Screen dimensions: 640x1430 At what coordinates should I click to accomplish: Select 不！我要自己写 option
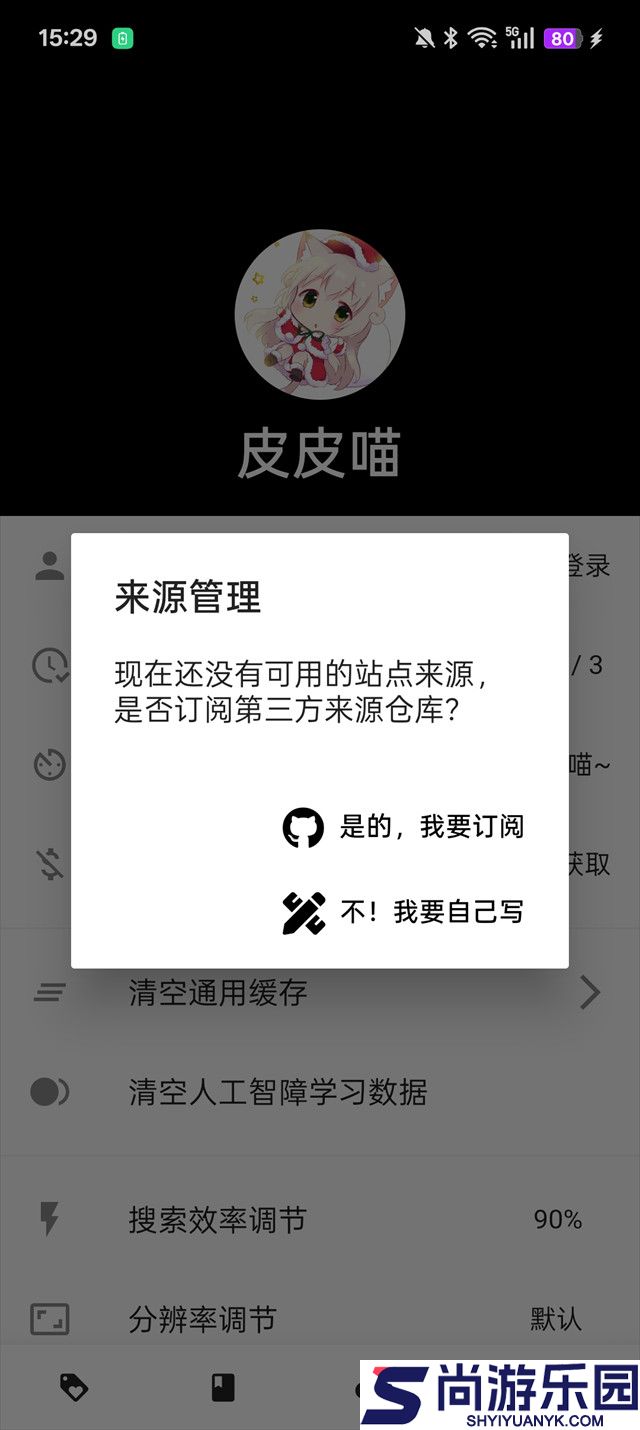(404, 912)
